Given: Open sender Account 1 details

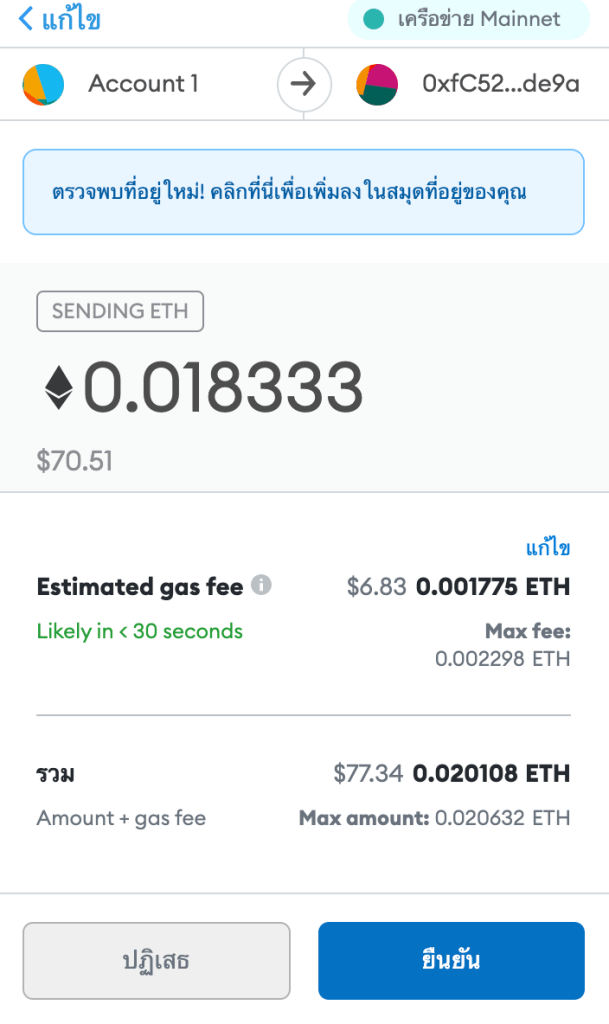Looking at the screenshot, I should (142, 84).
